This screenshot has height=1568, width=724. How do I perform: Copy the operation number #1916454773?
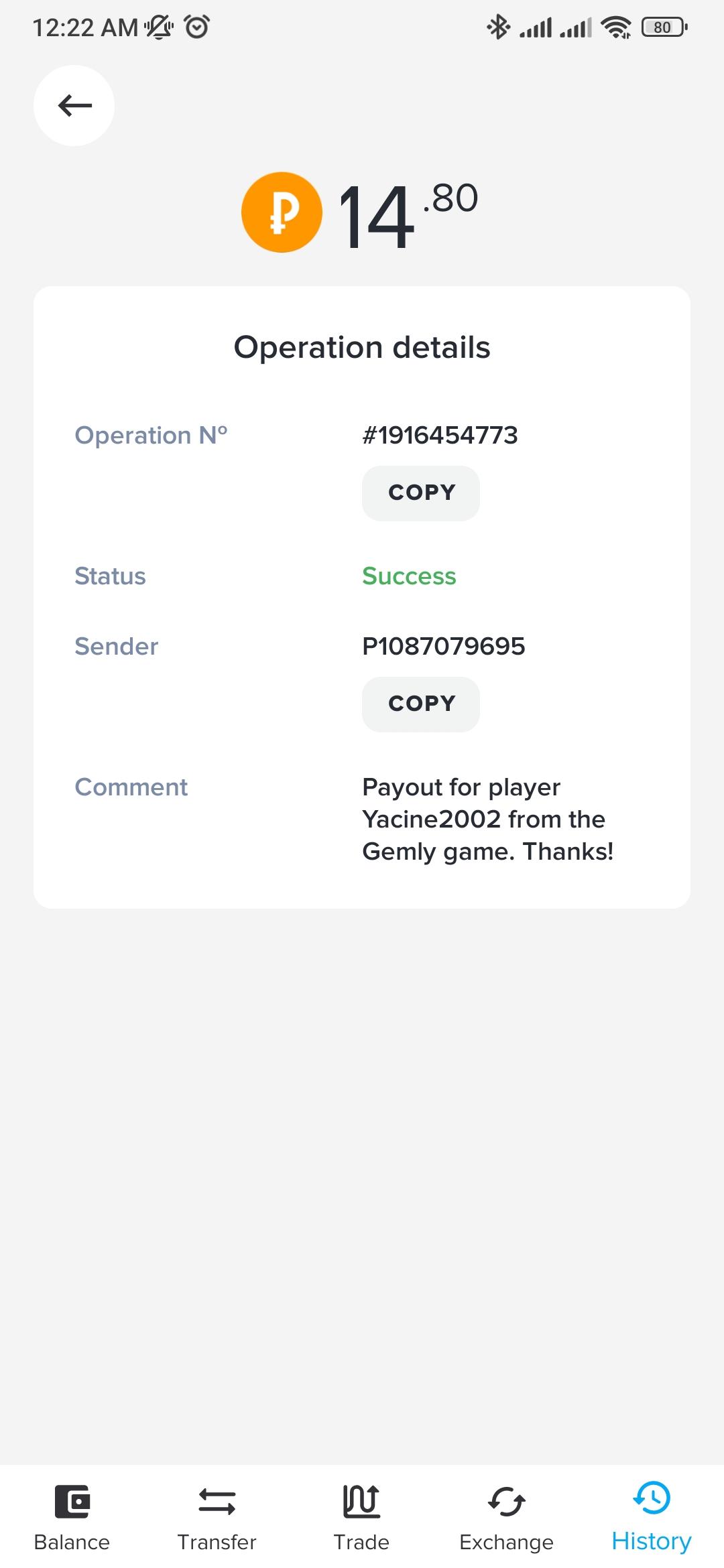[x=421, y=493]
